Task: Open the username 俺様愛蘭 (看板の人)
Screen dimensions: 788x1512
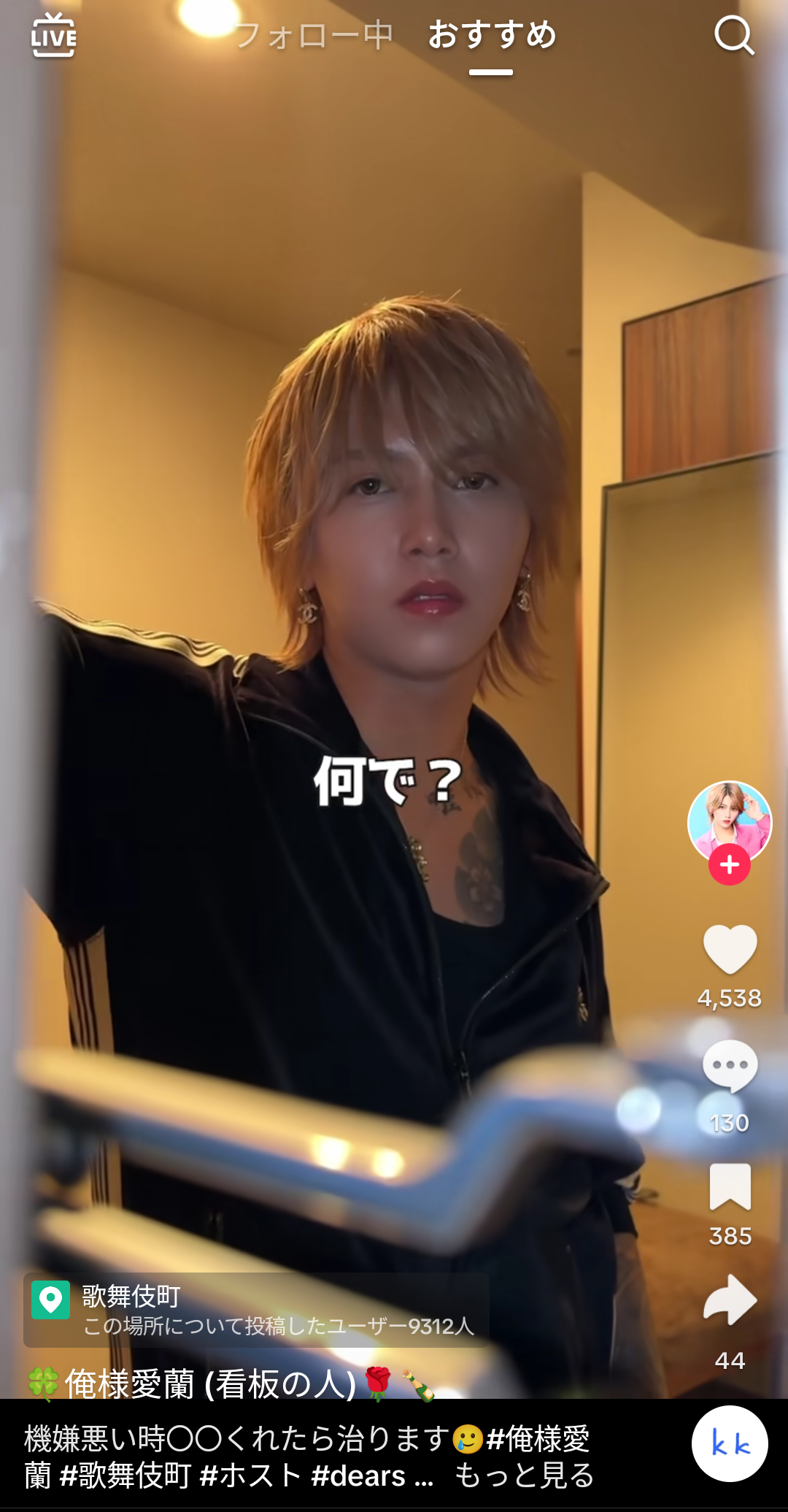Action: [210, 1384]
